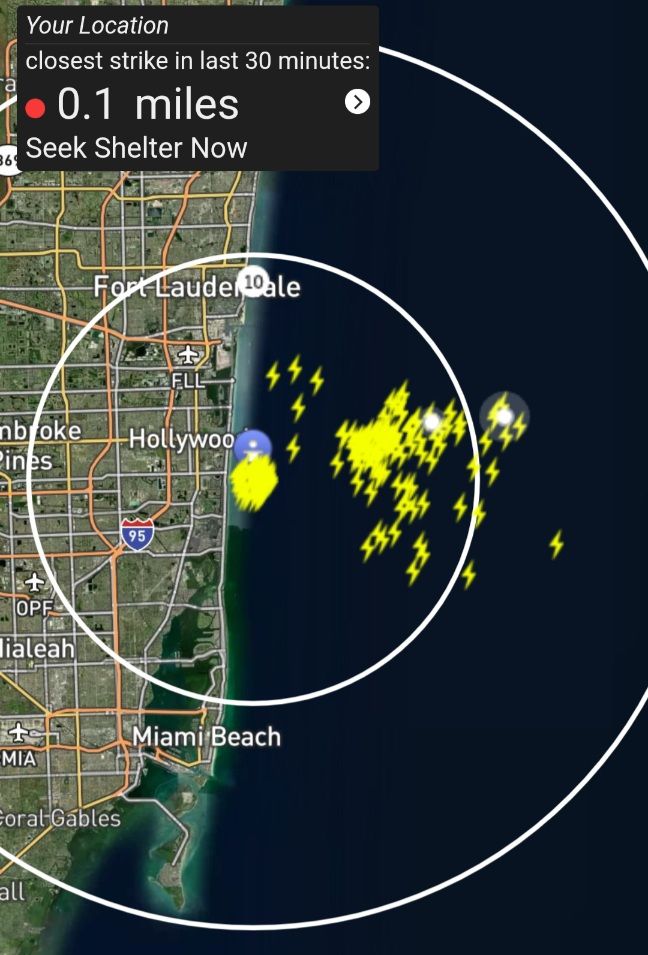Tap the blue location marker near Hollywood

click(253, 446)
